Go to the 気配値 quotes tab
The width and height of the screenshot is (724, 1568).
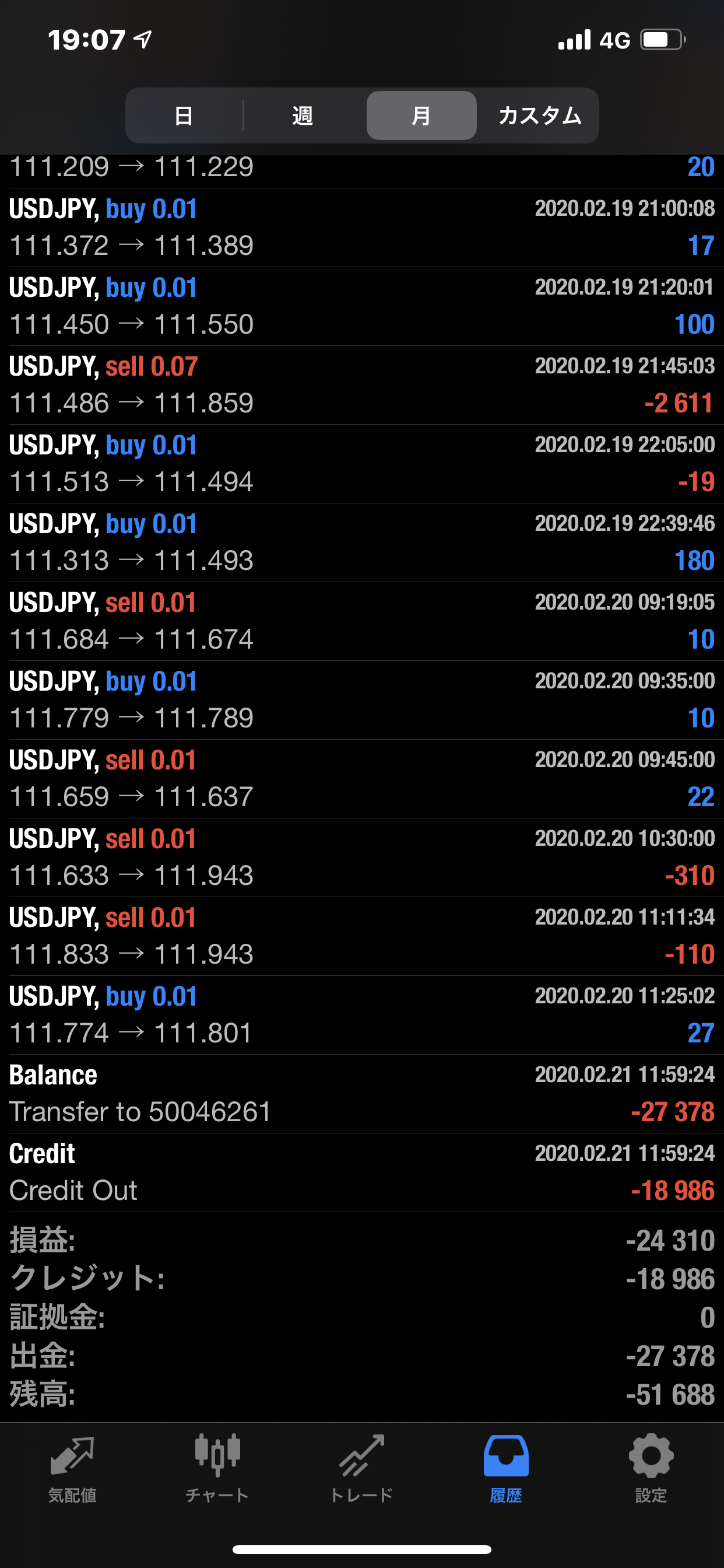click(x=72, y=1468)
